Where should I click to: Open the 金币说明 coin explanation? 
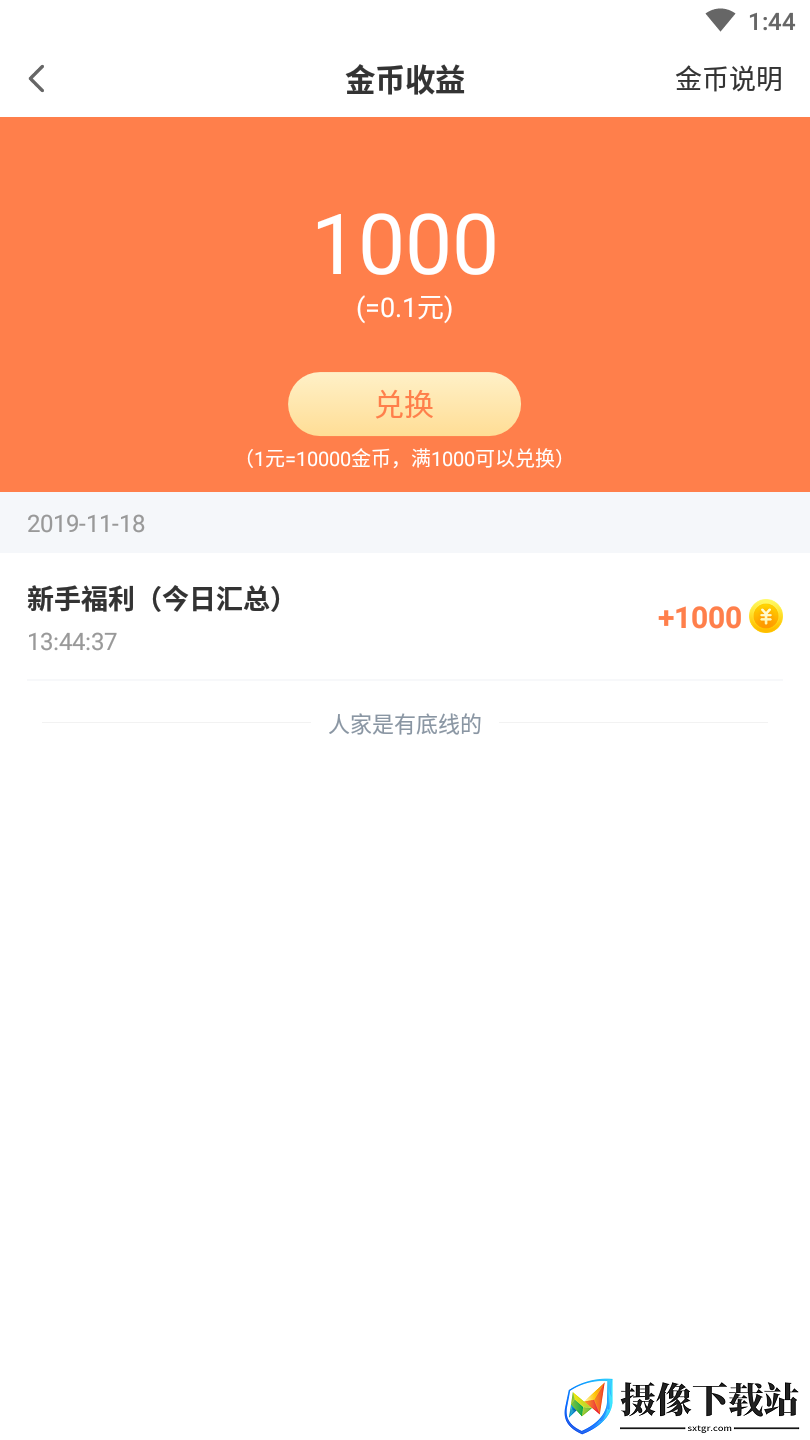(x=729, y=80)
